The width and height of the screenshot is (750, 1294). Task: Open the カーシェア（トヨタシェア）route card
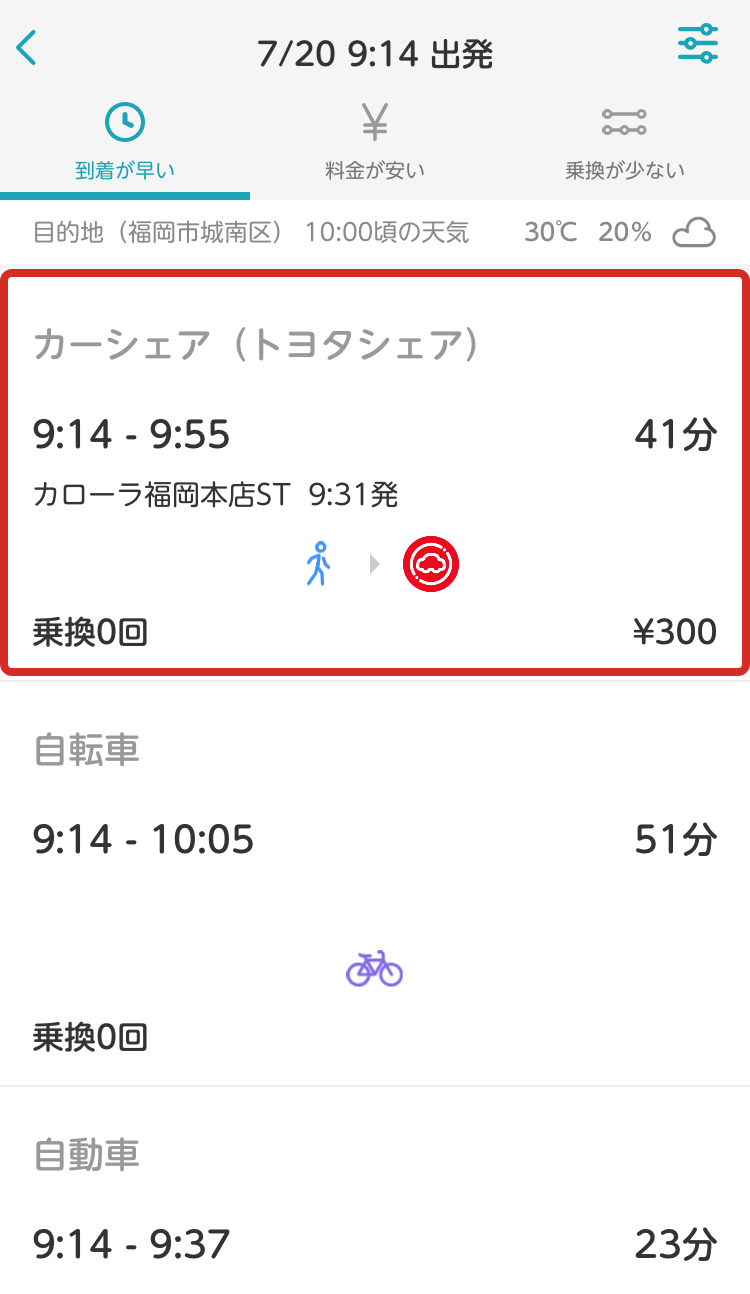tap(375, 471)
